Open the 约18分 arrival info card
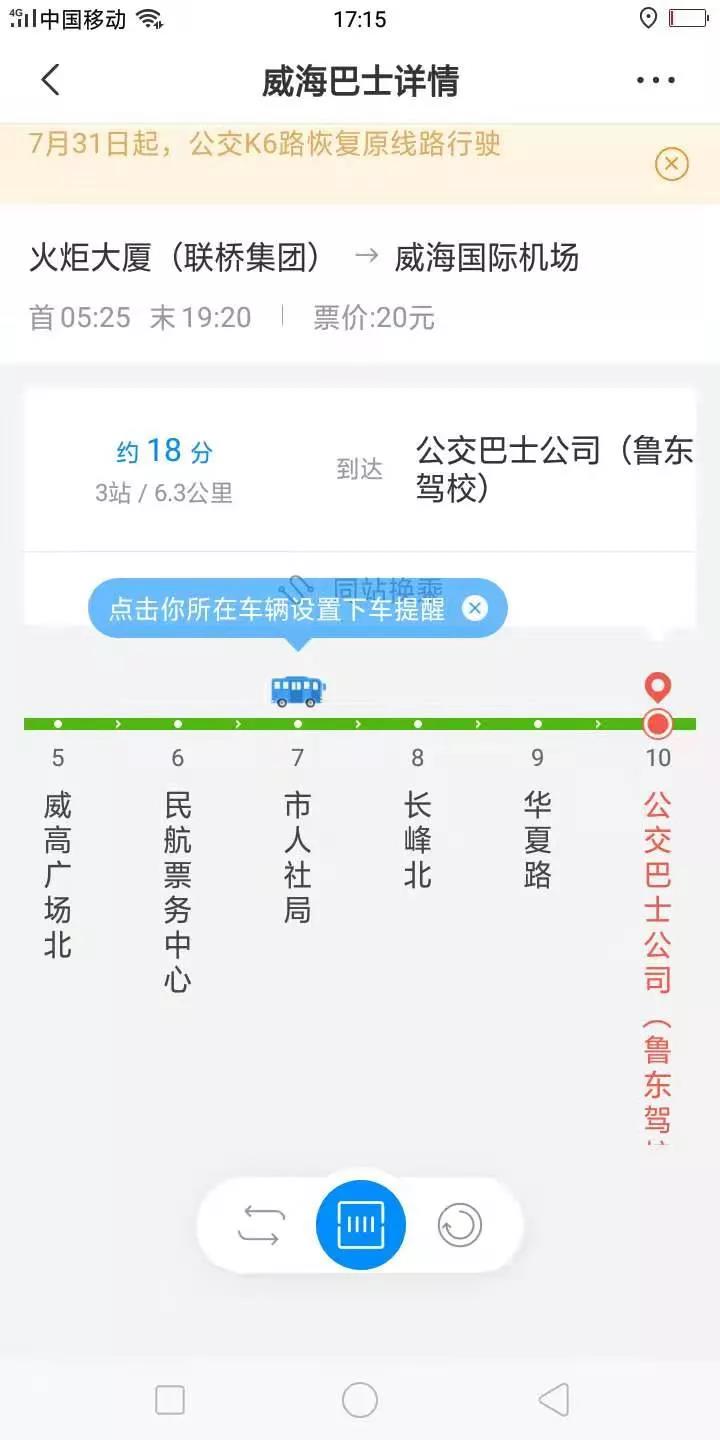Image resolution: width=720 pixels, height=1440 pixels. pyautogui.click(x=360, y=469)
